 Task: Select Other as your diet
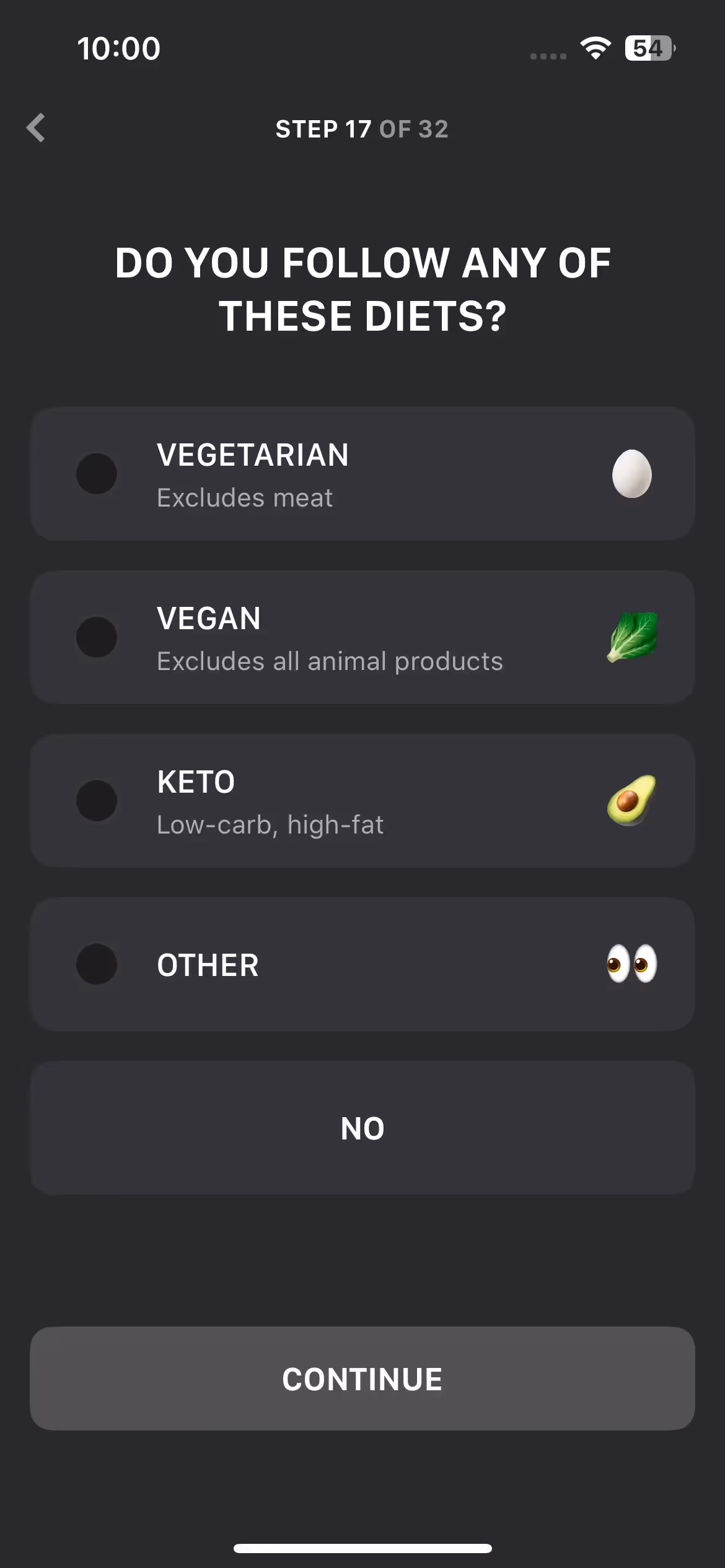362,965
